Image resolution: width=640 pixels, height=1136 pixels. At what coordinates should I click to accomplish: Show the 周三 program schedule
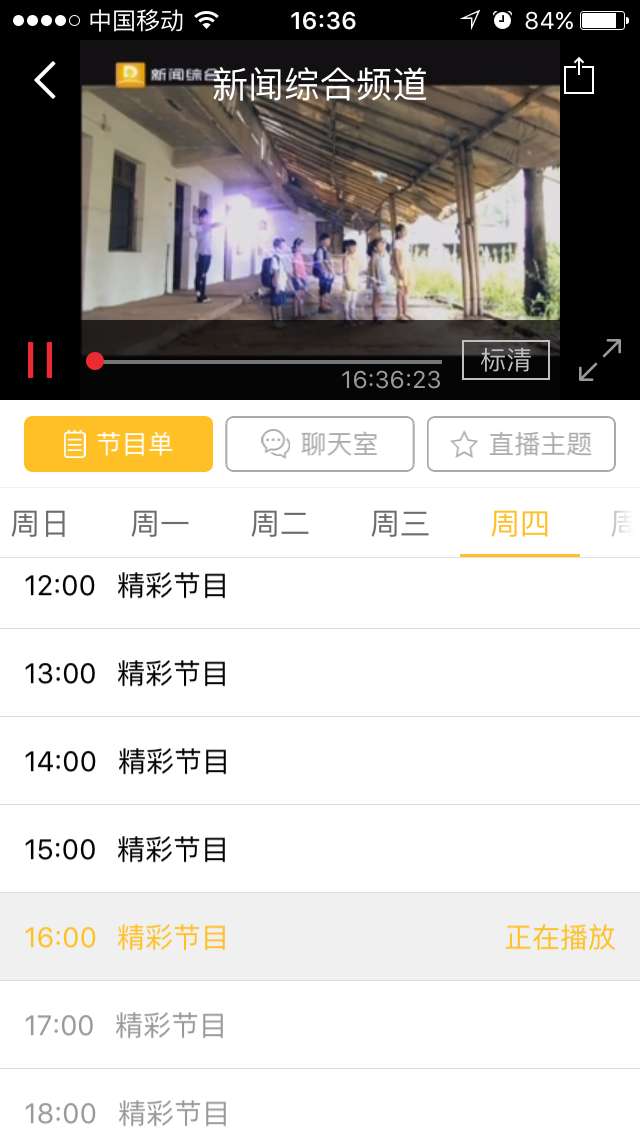point(400,524)
